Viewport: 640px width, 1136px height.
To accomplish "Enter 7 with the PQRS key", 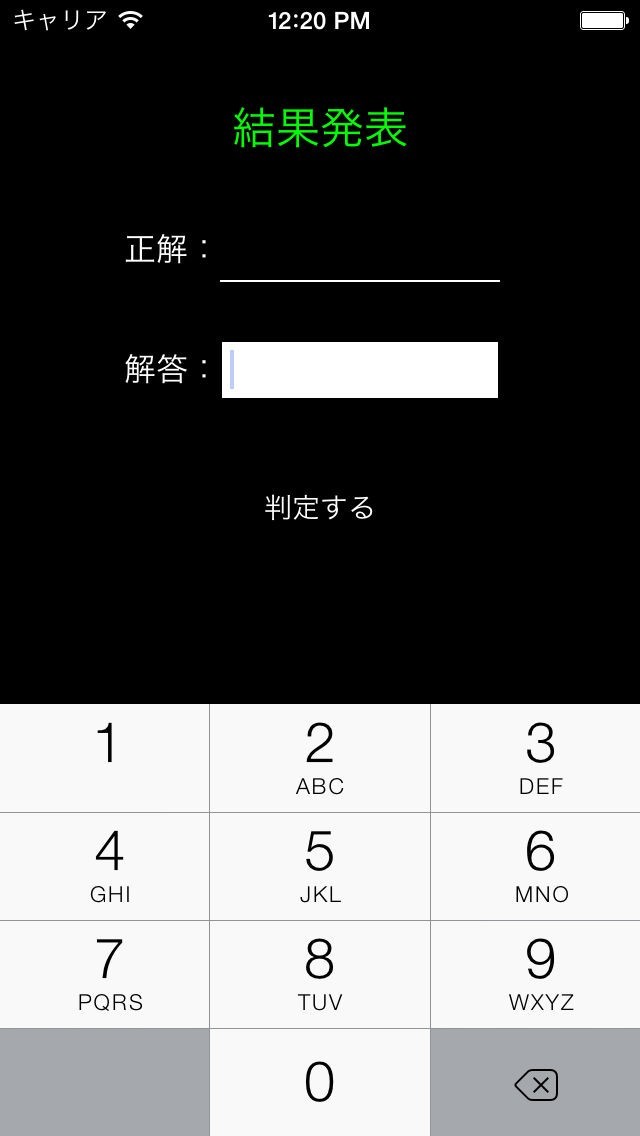I will coord(104,974).
